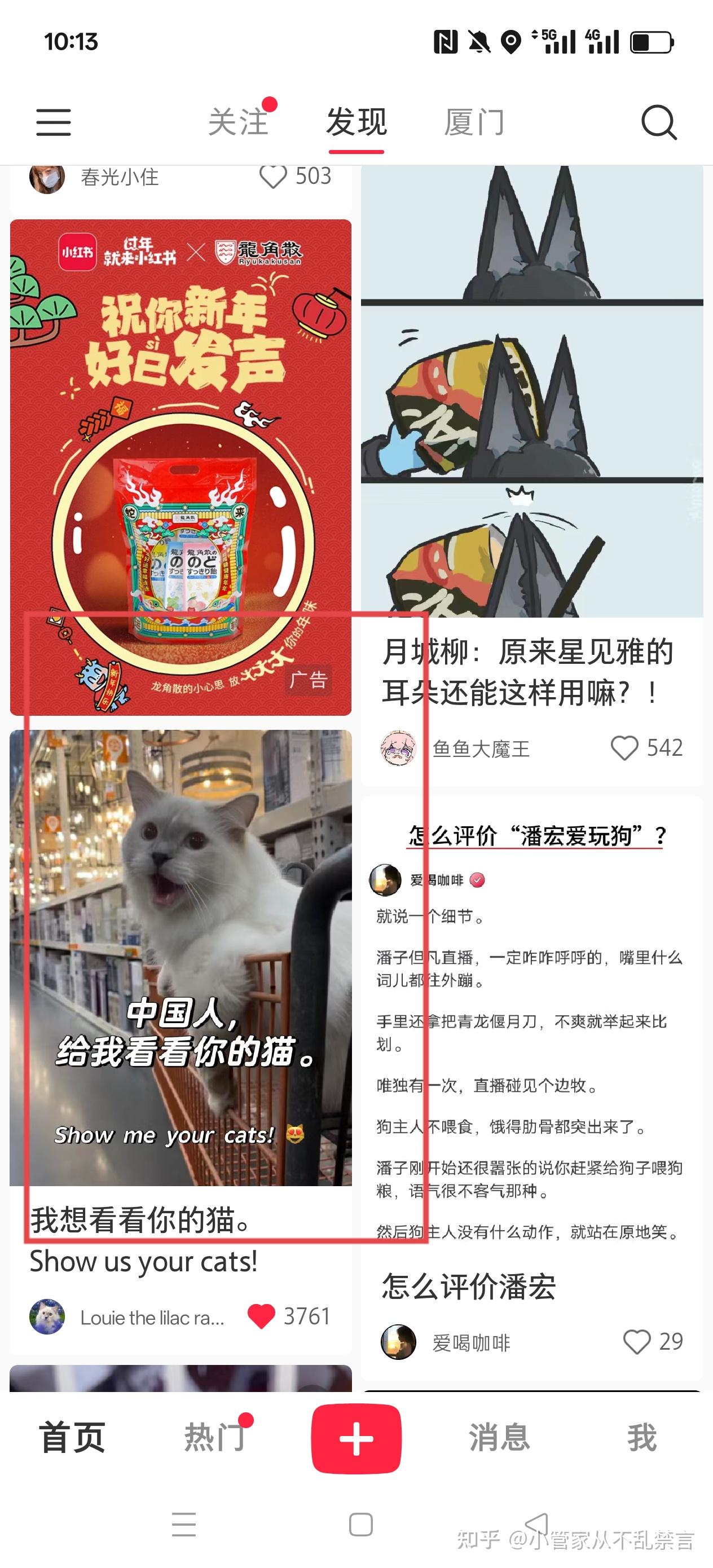The image size is (713, 1568).
Task: Open the 龍角散 new year ad card
Action: click(181, 467)
